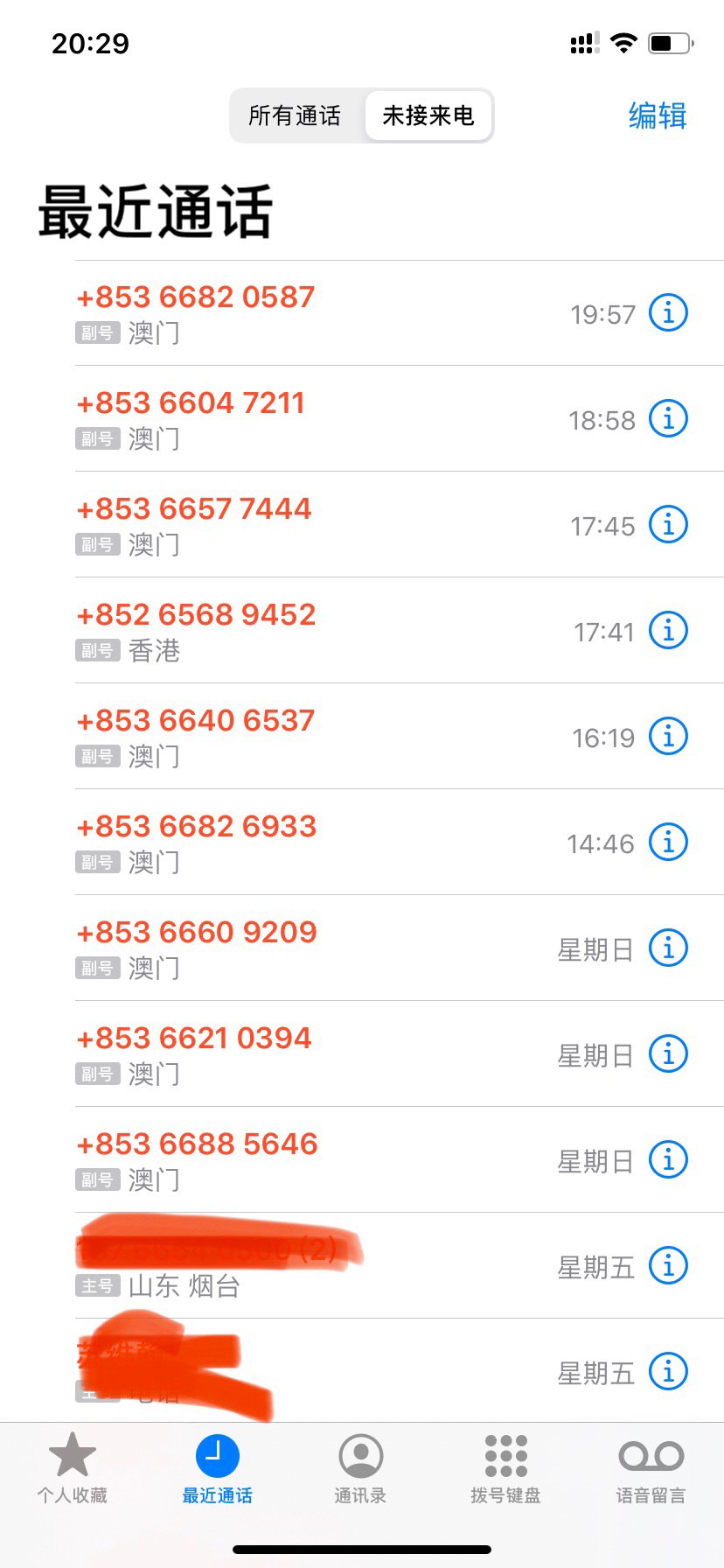Switch to the 拨号键盘 tab
The width and height of the screenshot is (724, 1568).
pos(505,1470)
